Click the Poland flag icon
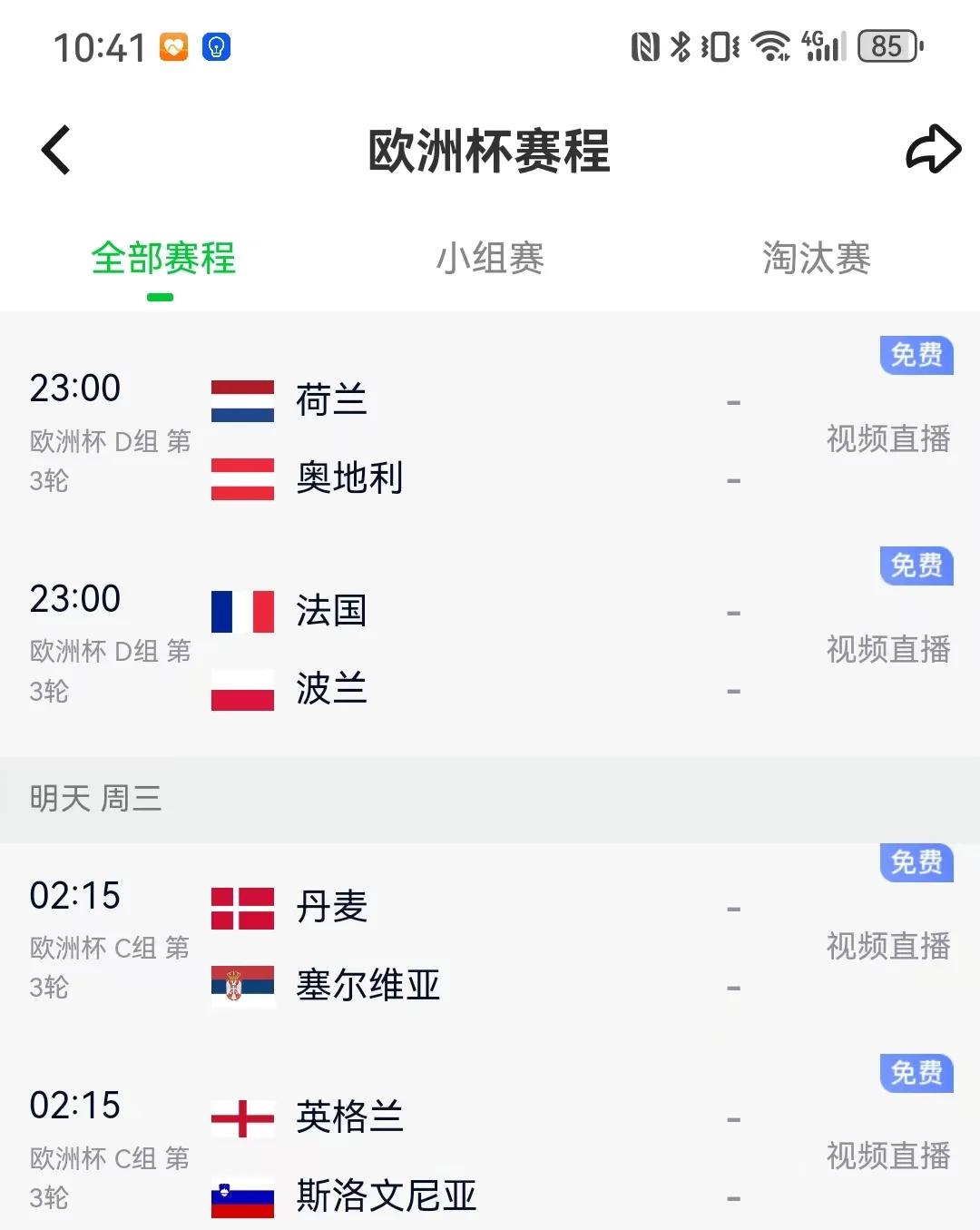The height and width of the screenshot is (1230, 980). [x=242, y=690]
